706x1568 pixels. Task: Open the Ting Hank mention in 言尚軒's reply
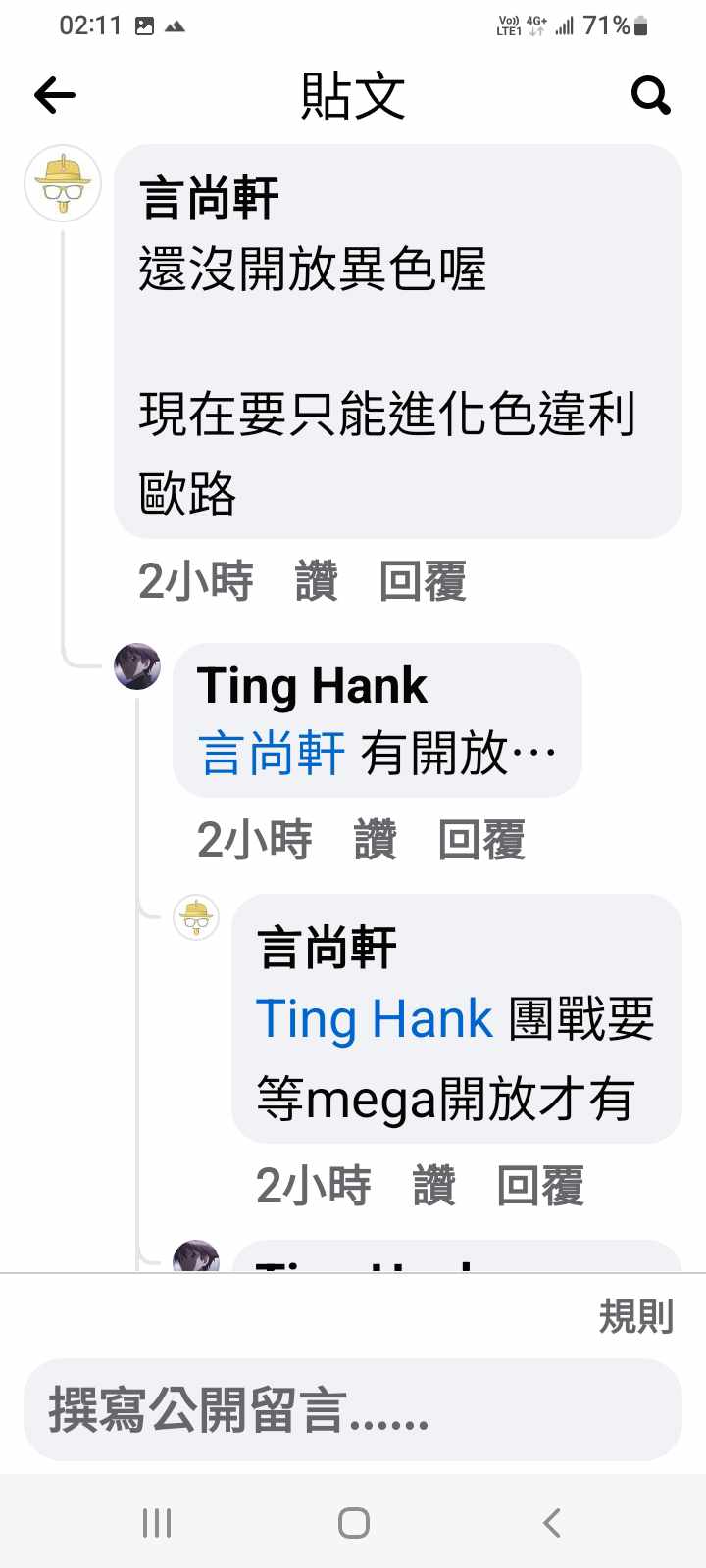click(374, 1018)
